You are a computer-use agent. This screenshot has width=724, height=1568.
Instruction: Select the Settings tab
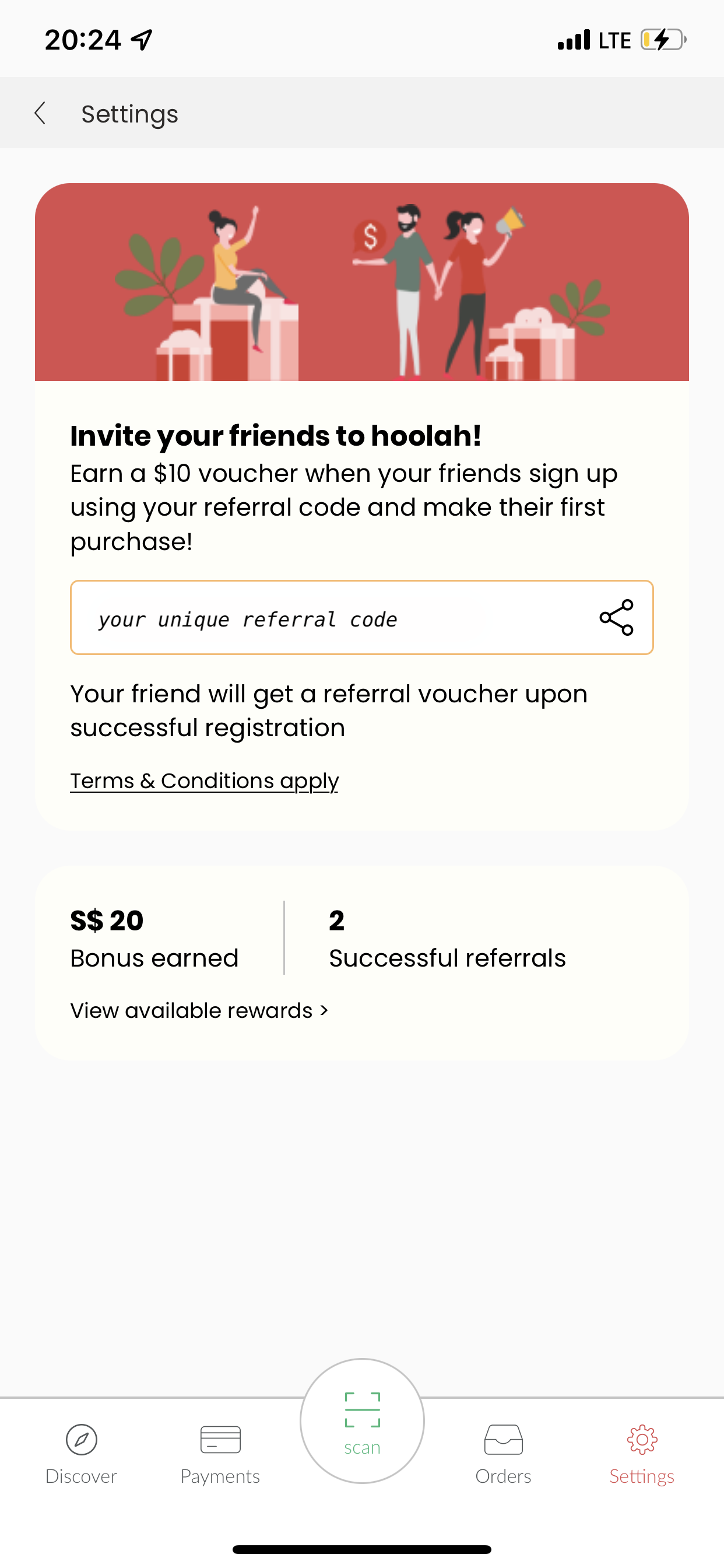pos(642,1455)
